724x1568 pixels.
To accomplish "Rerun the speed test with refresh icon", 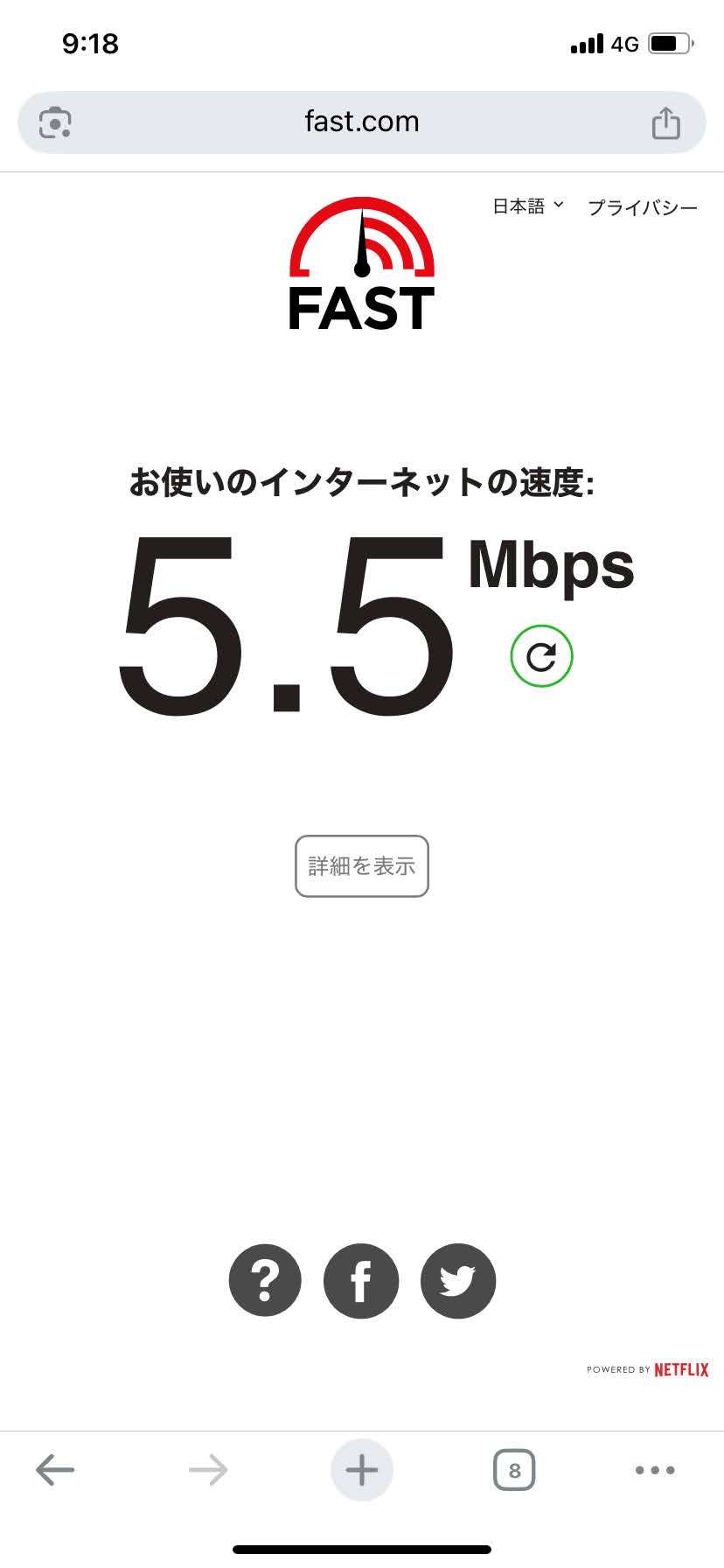I will 541,655.
